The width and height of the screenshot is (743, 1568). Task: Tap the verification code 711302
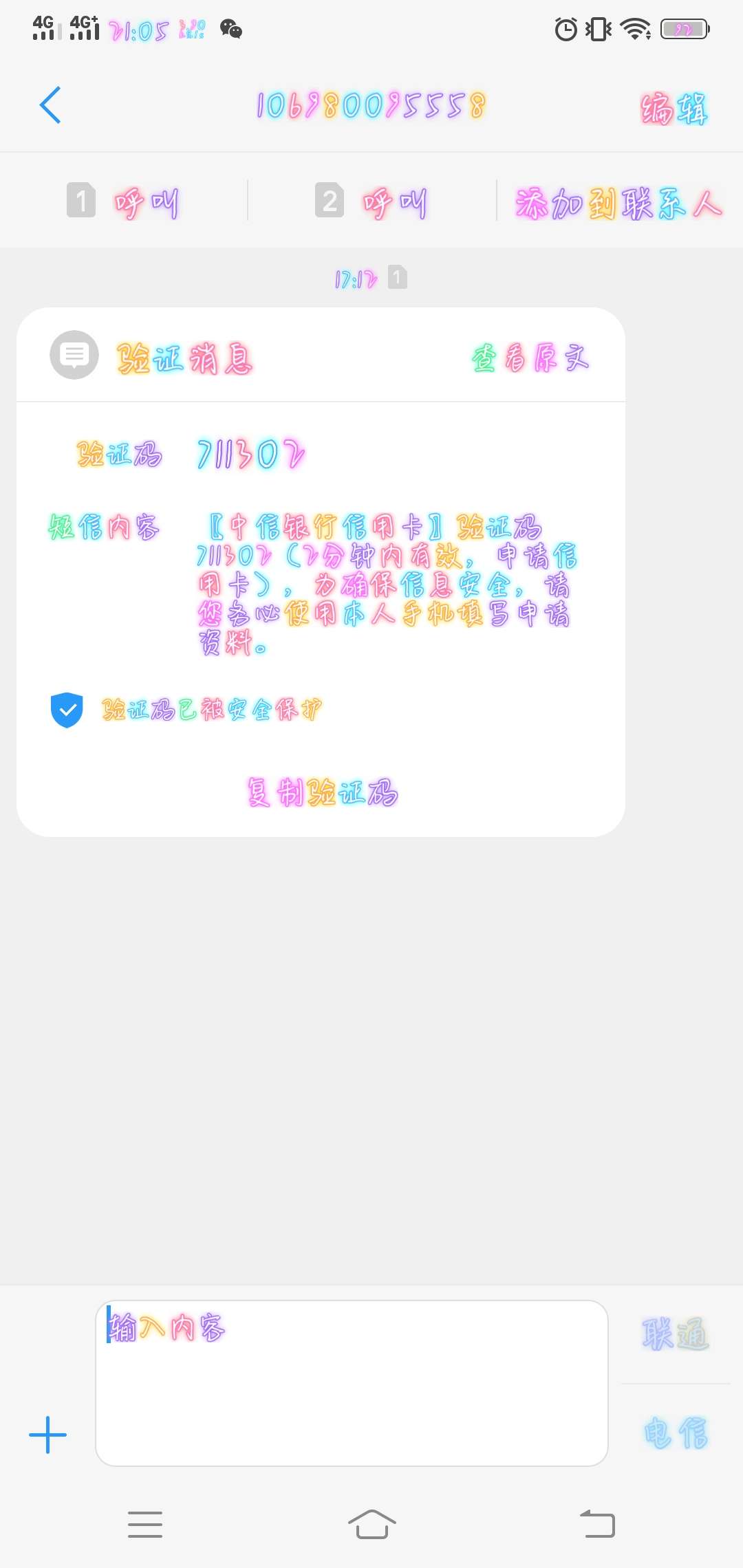(250, 453)
